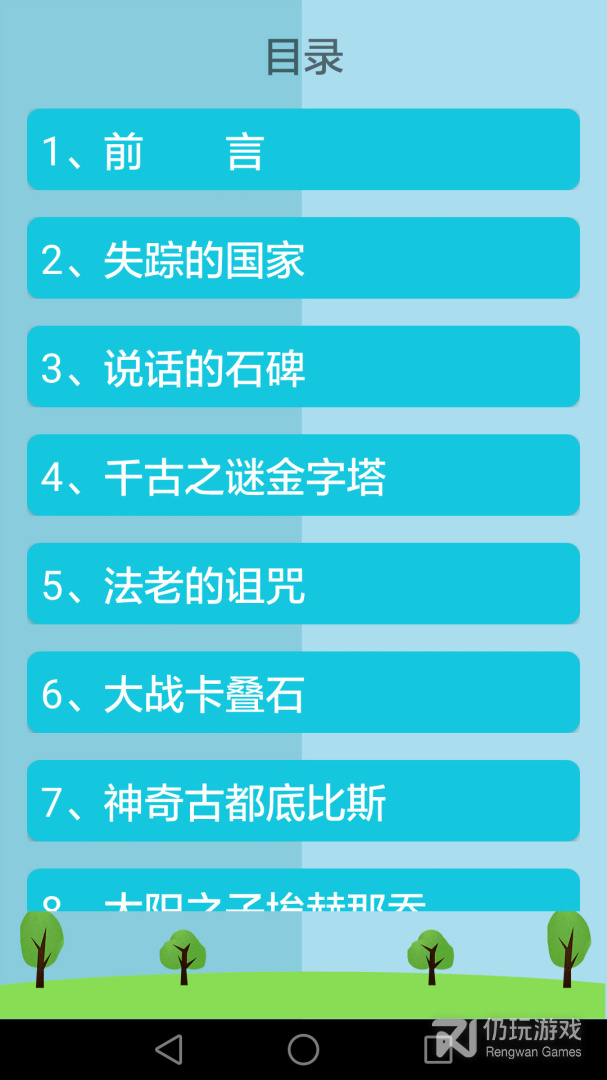This screenshot has height=1080, width=607.
Task: Go to the home screen
Action: click(x=303, y=1049)
